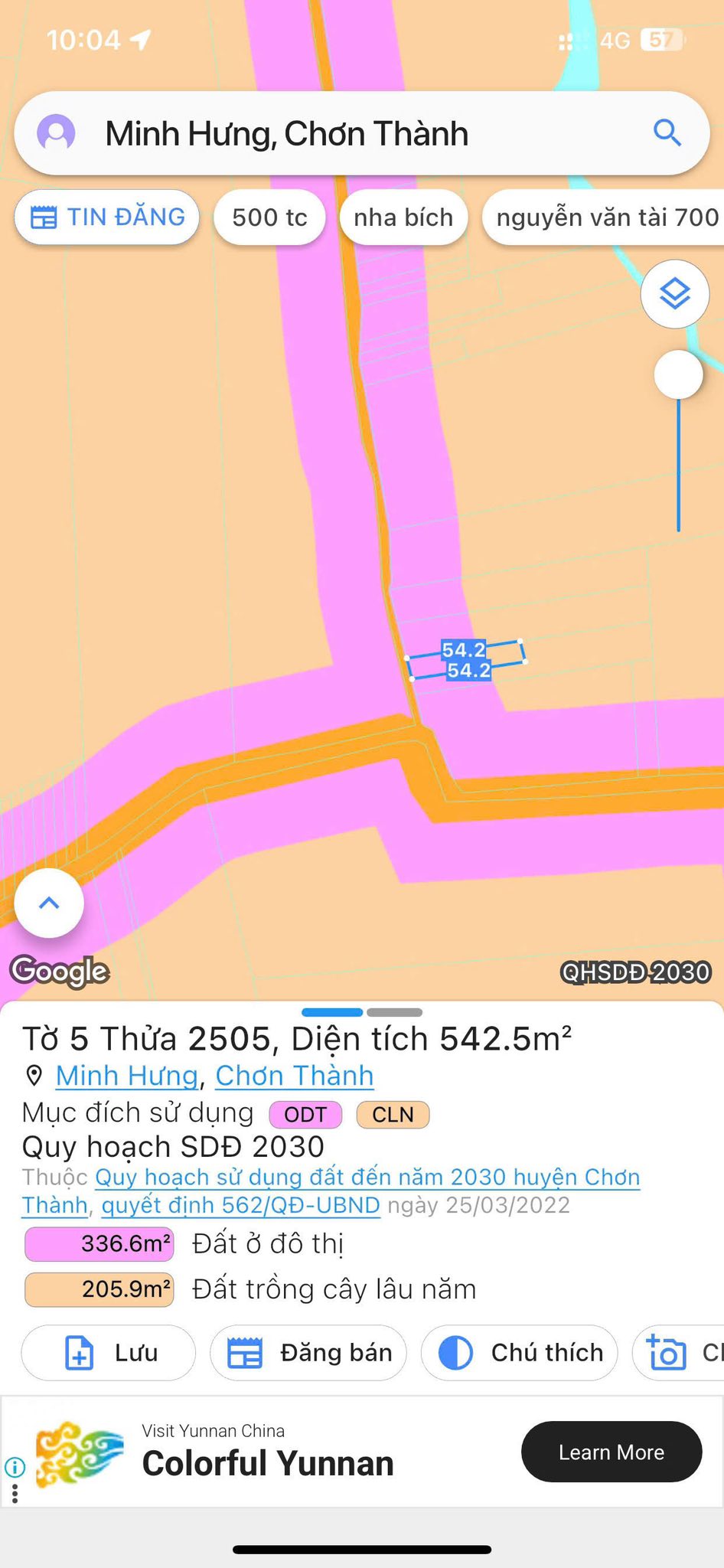This screenshot has height=1568, width=724.
Task: Select the nguyễn văn tài 700 chip
Action: 605,217
